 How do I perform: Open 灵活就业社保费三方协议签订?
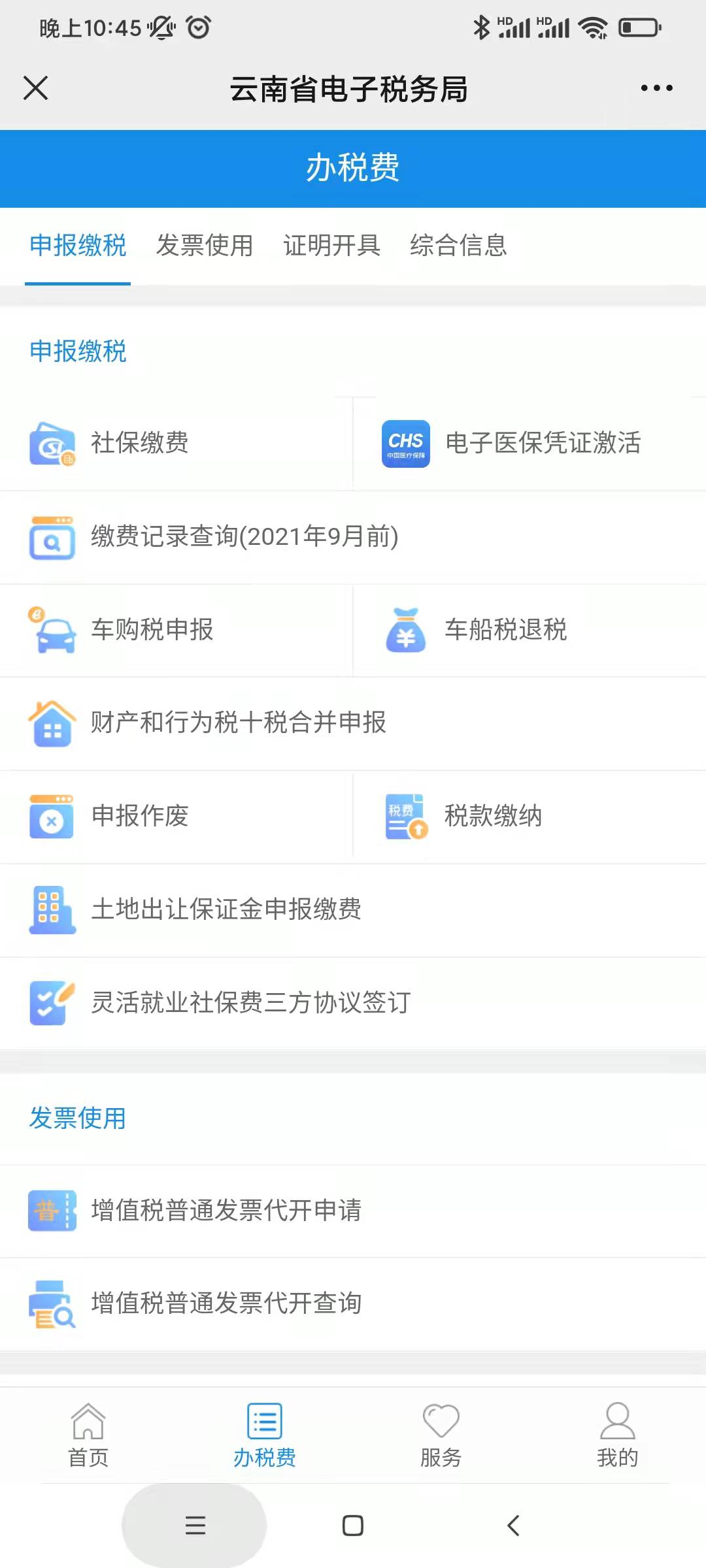[x=353, y=1003]
